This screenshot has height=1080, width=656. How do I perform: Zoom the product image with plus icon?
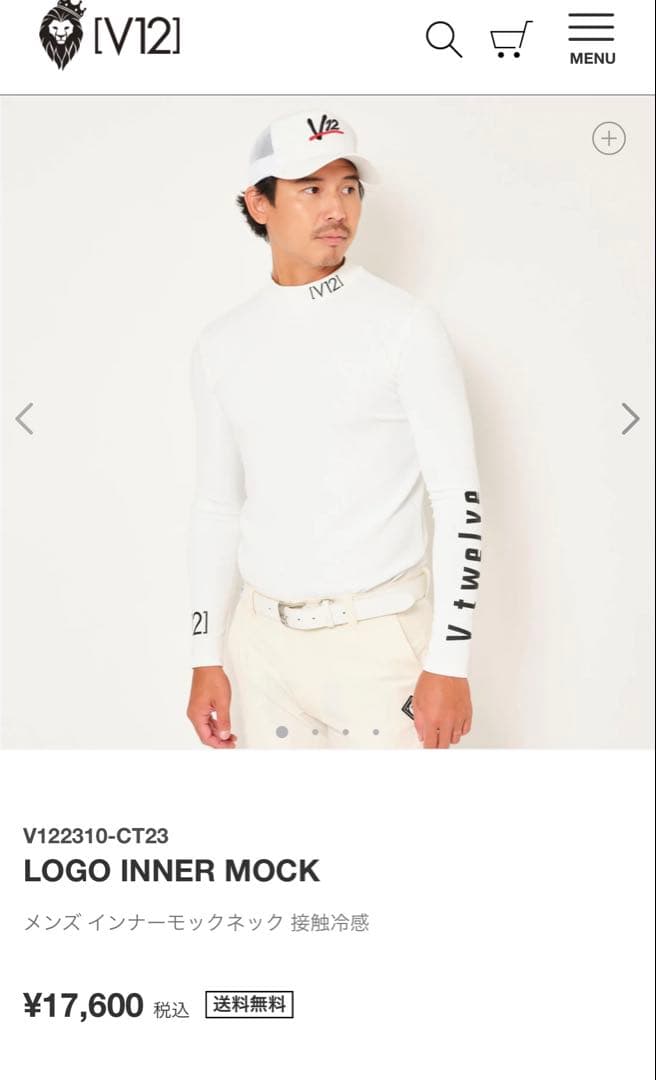609,139
